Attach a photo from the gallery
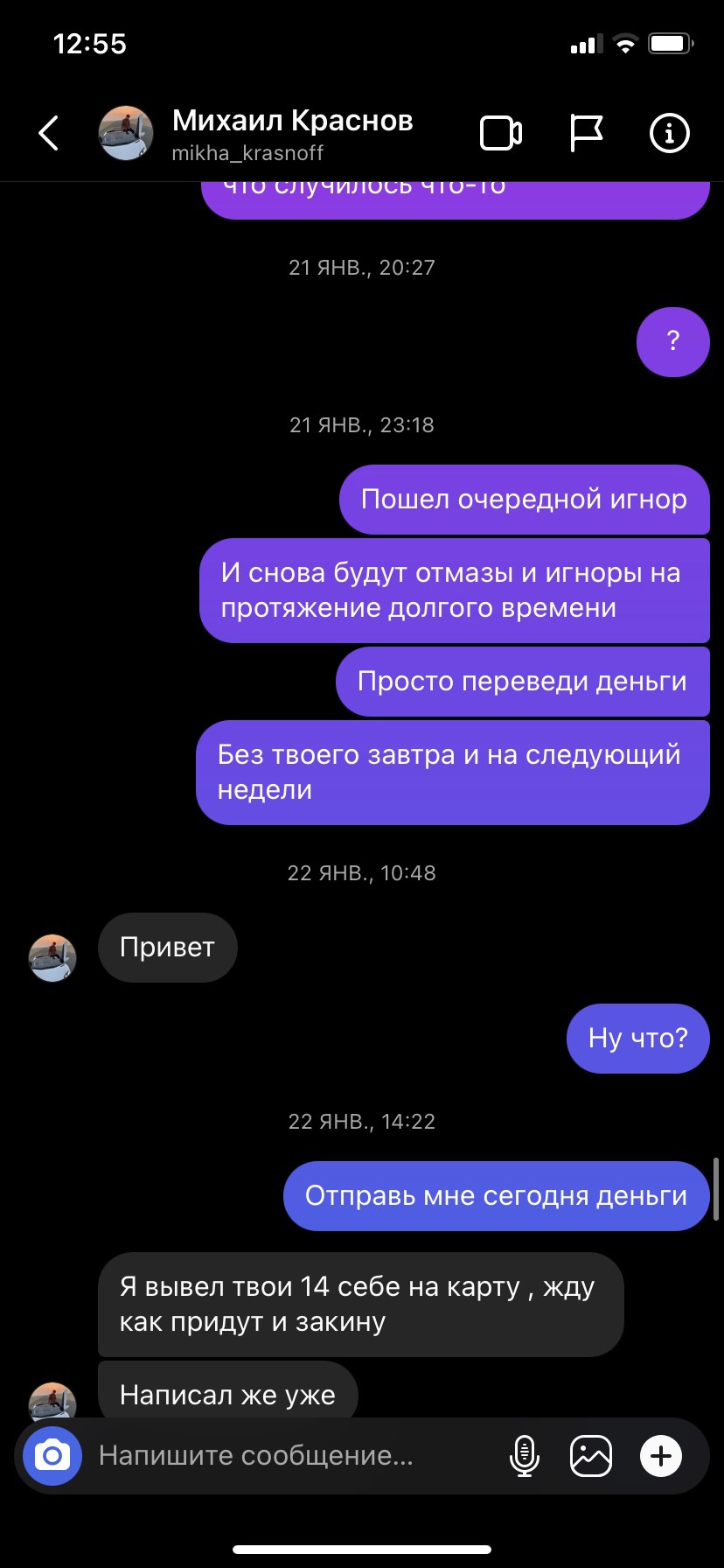 tap(591, 1456)
